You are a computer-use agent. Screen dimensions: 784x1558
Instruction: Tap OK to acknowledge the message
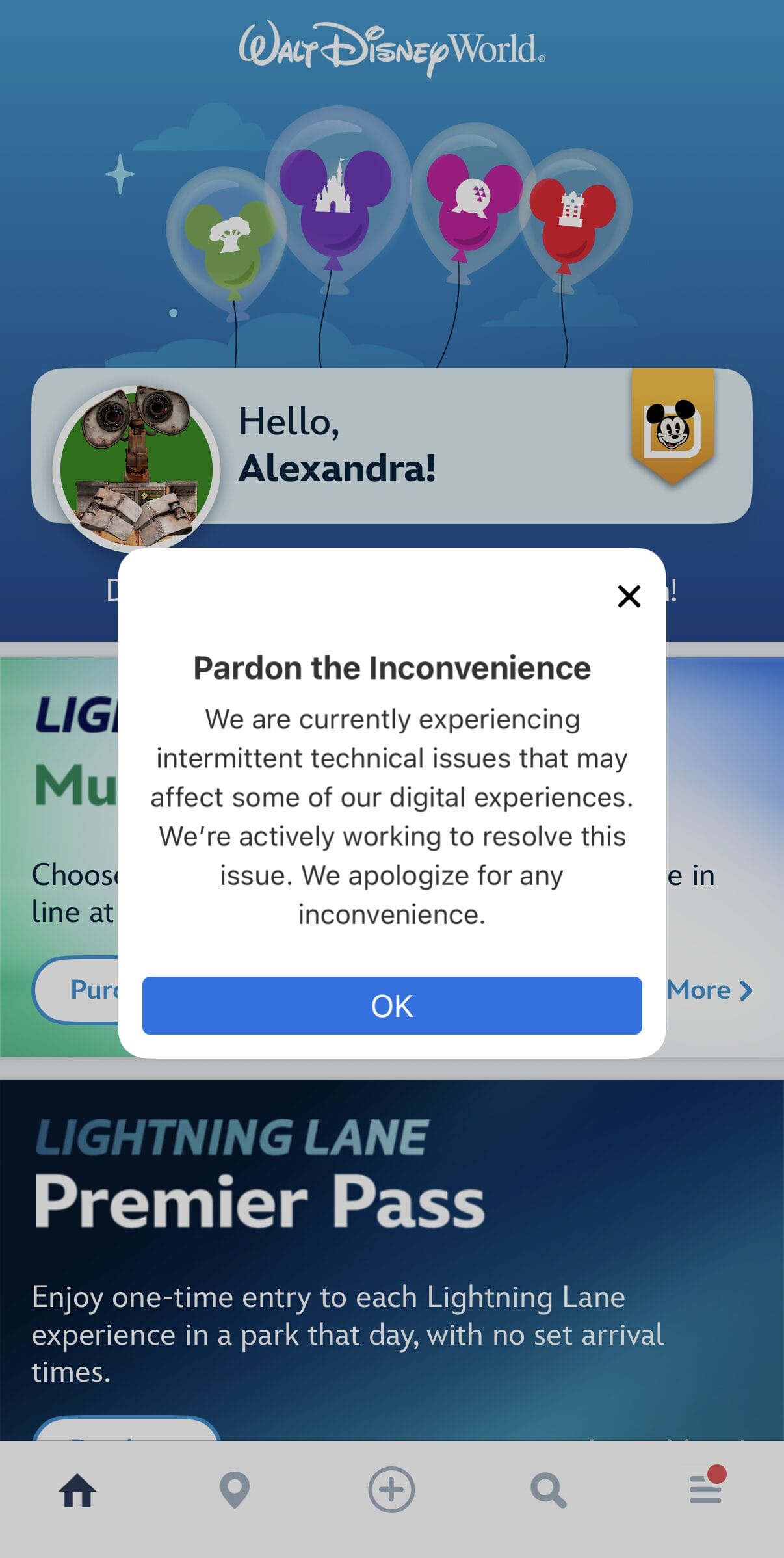point(392,1005)
